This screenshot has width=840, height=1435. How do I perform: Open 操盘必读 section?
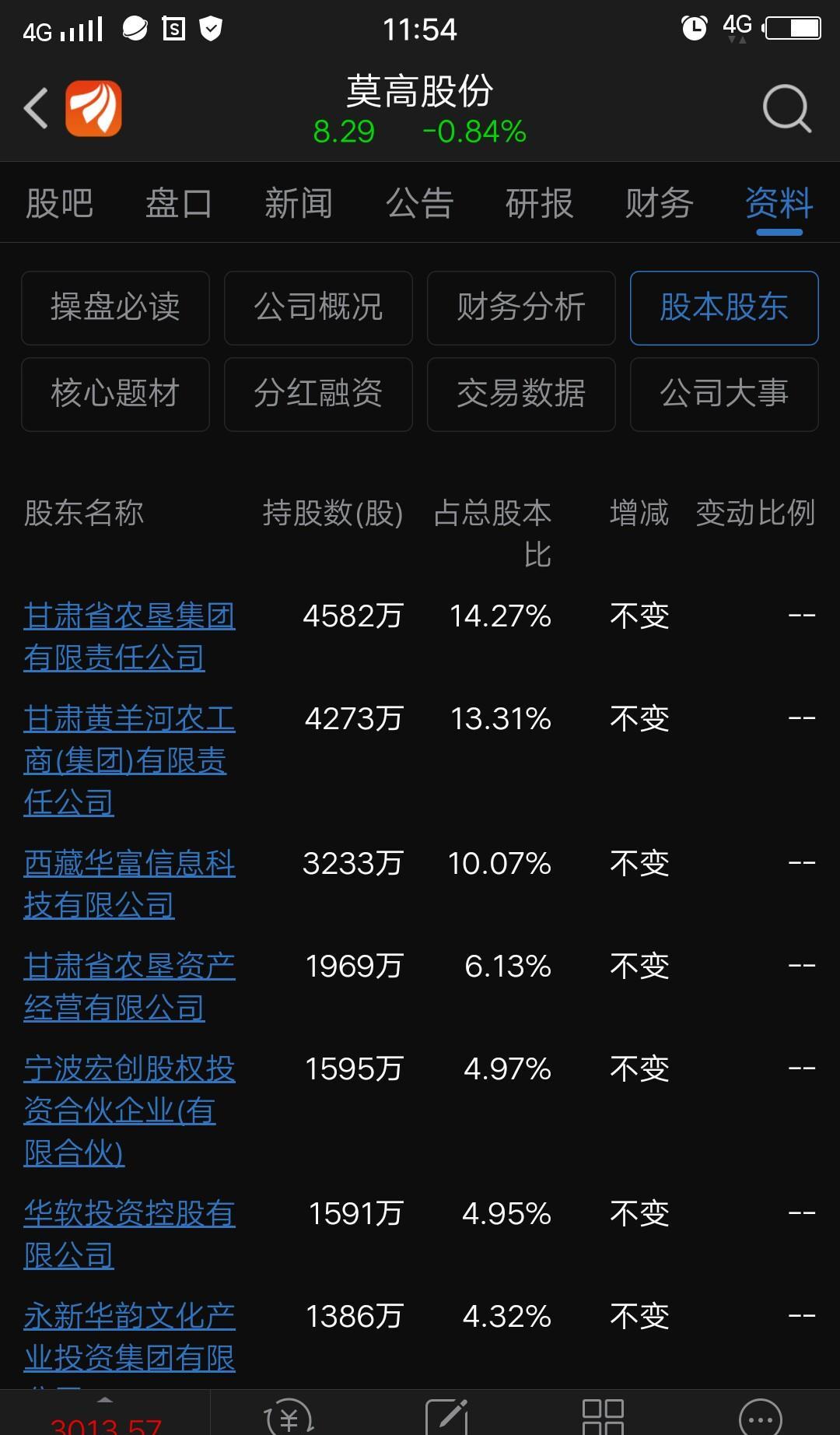tap(115, 308)
